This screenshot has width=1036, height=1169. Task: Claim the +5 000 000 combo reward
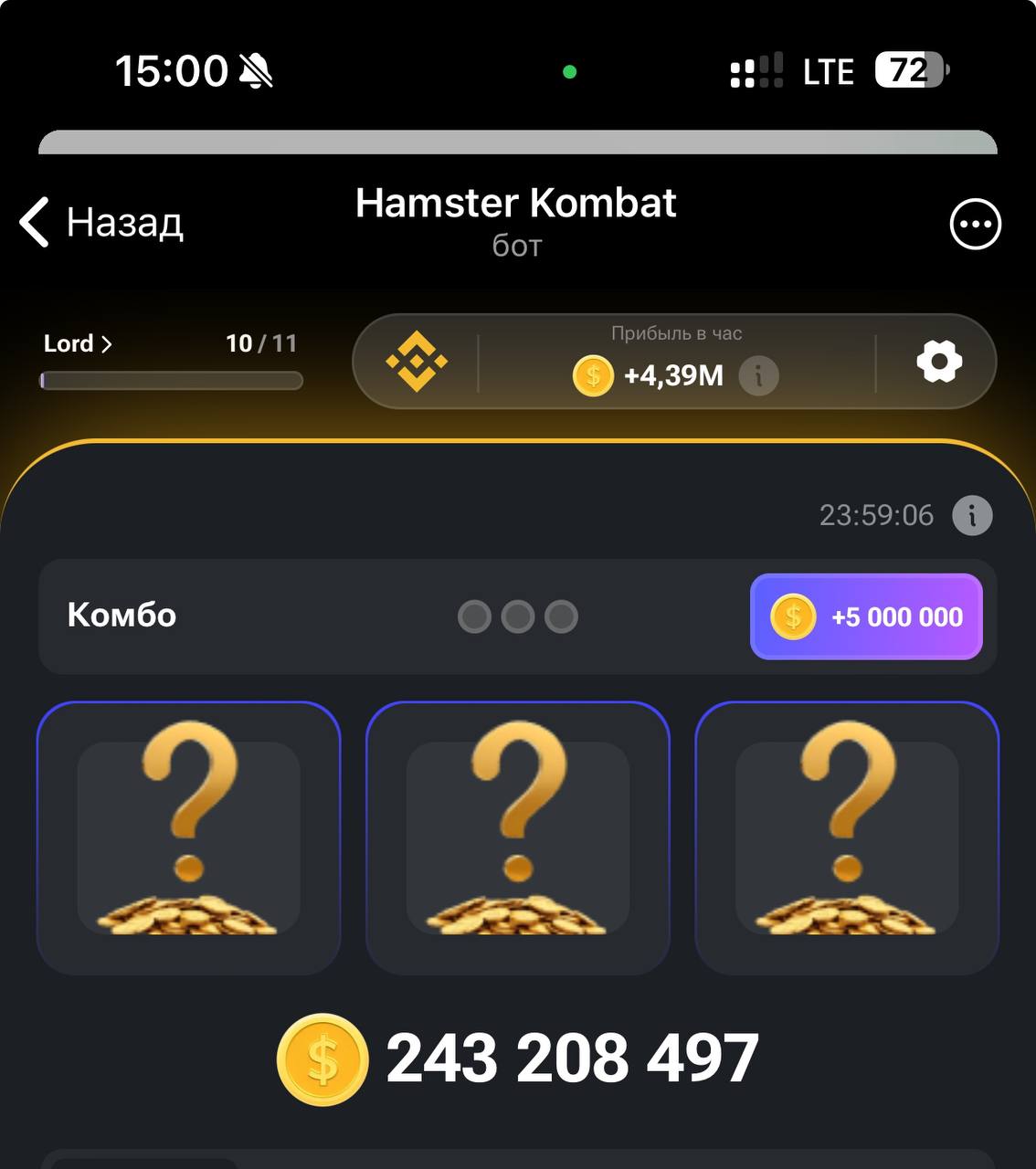pos(866,616)
